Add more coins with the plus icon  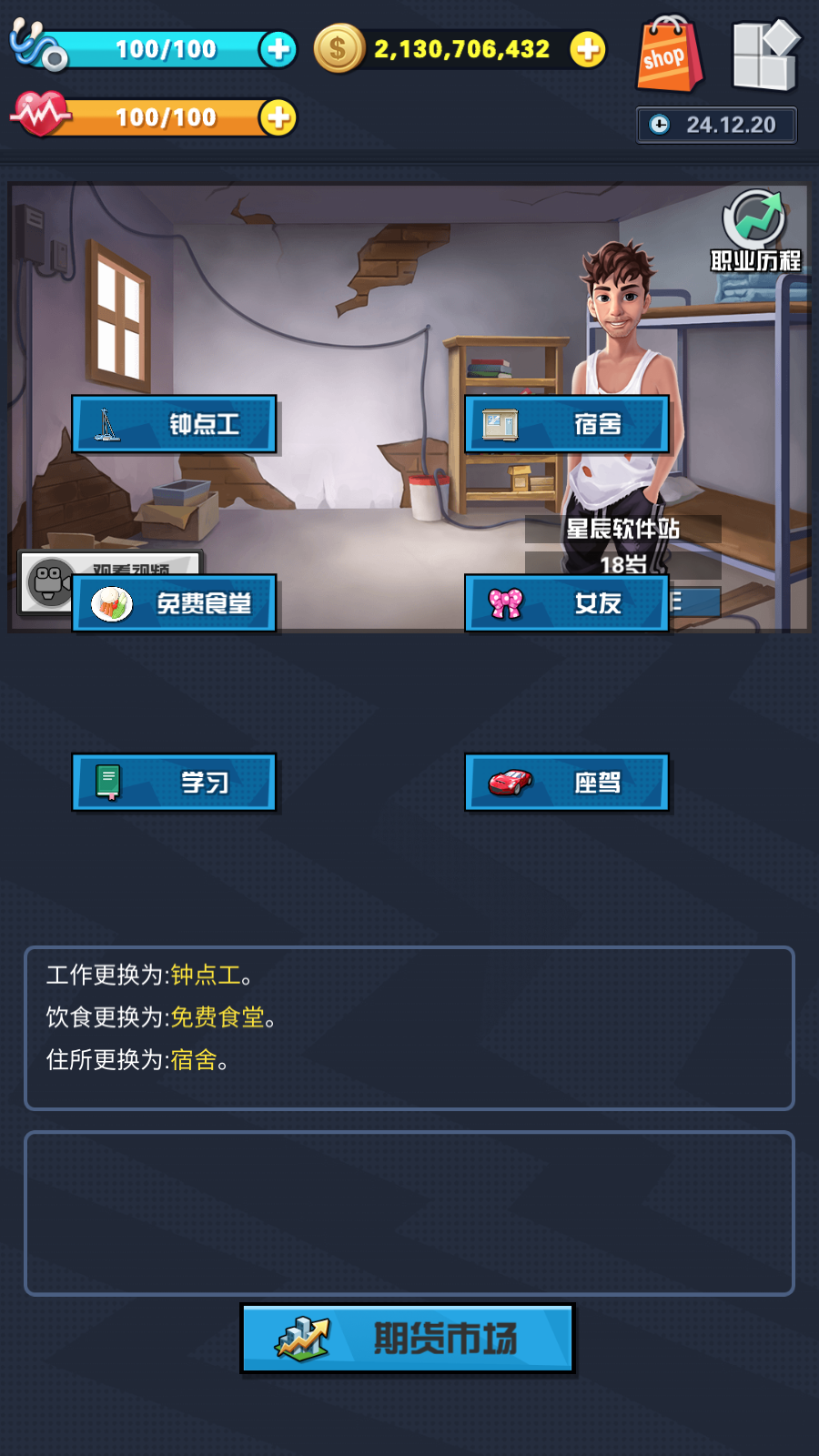tap(588, 49)
